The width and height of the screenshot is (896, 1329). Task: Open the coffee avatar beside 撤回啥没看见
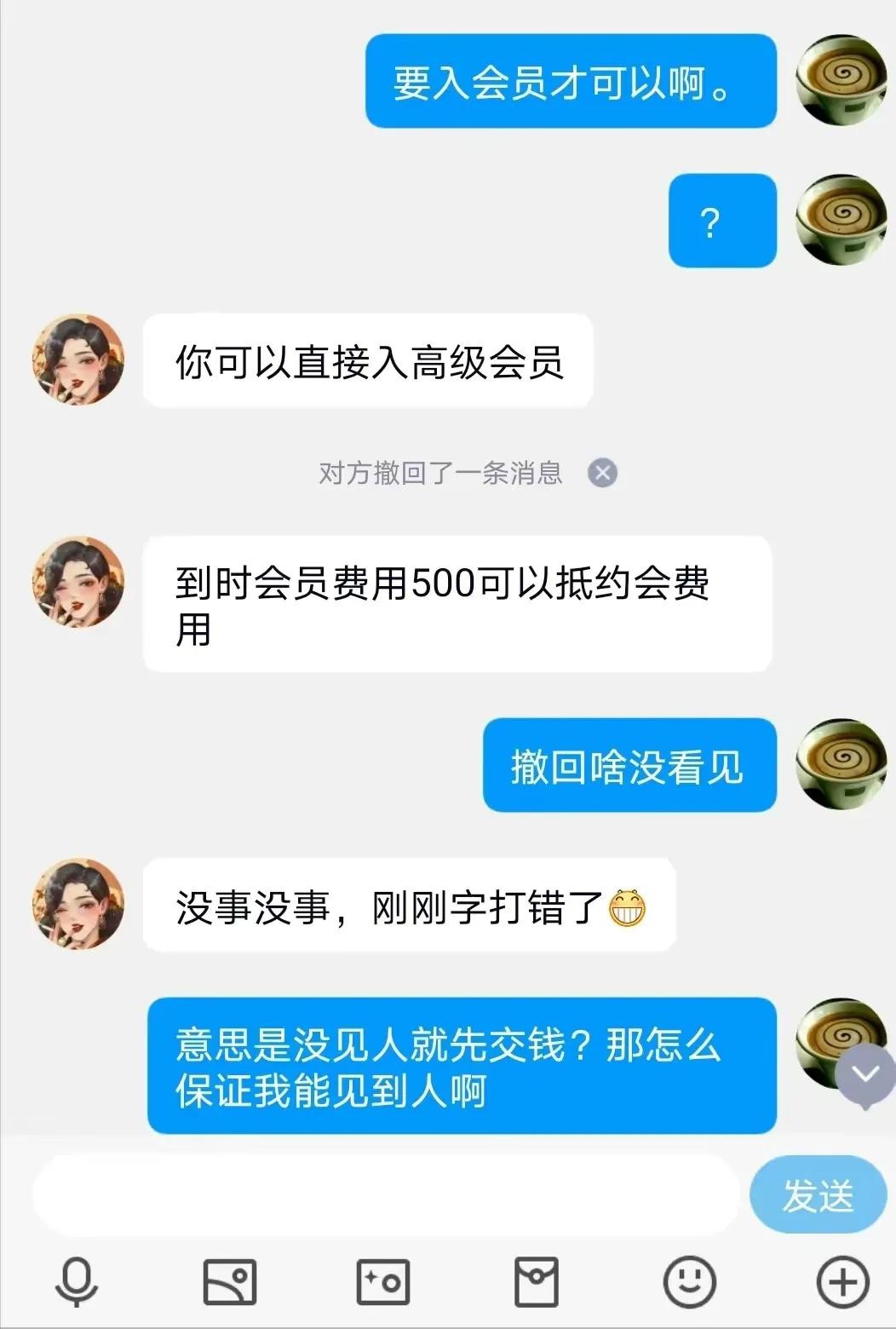[x=840, y=764]
